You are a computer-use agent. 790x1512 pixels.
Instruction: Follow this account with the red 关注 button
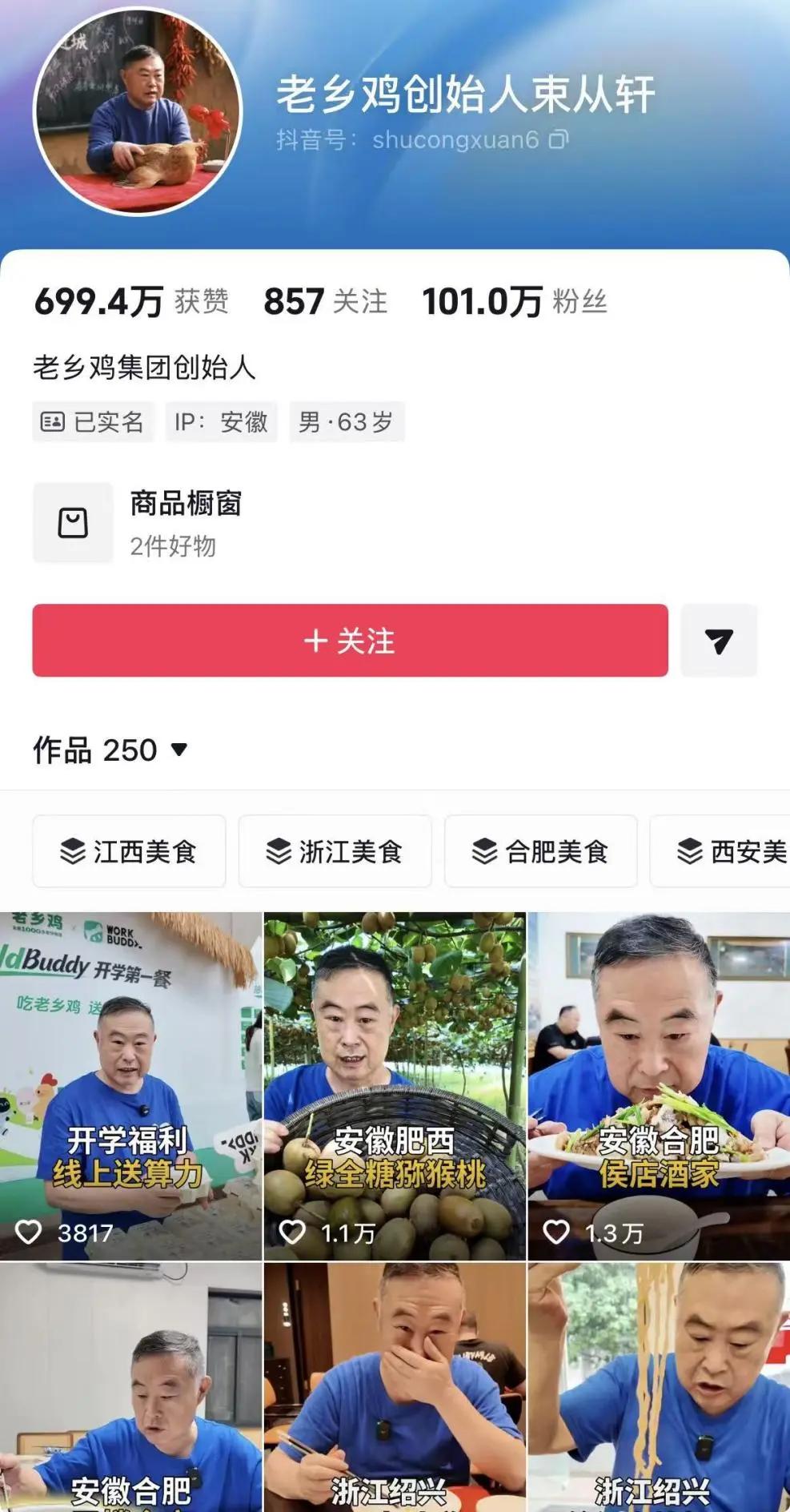(350, 641)
